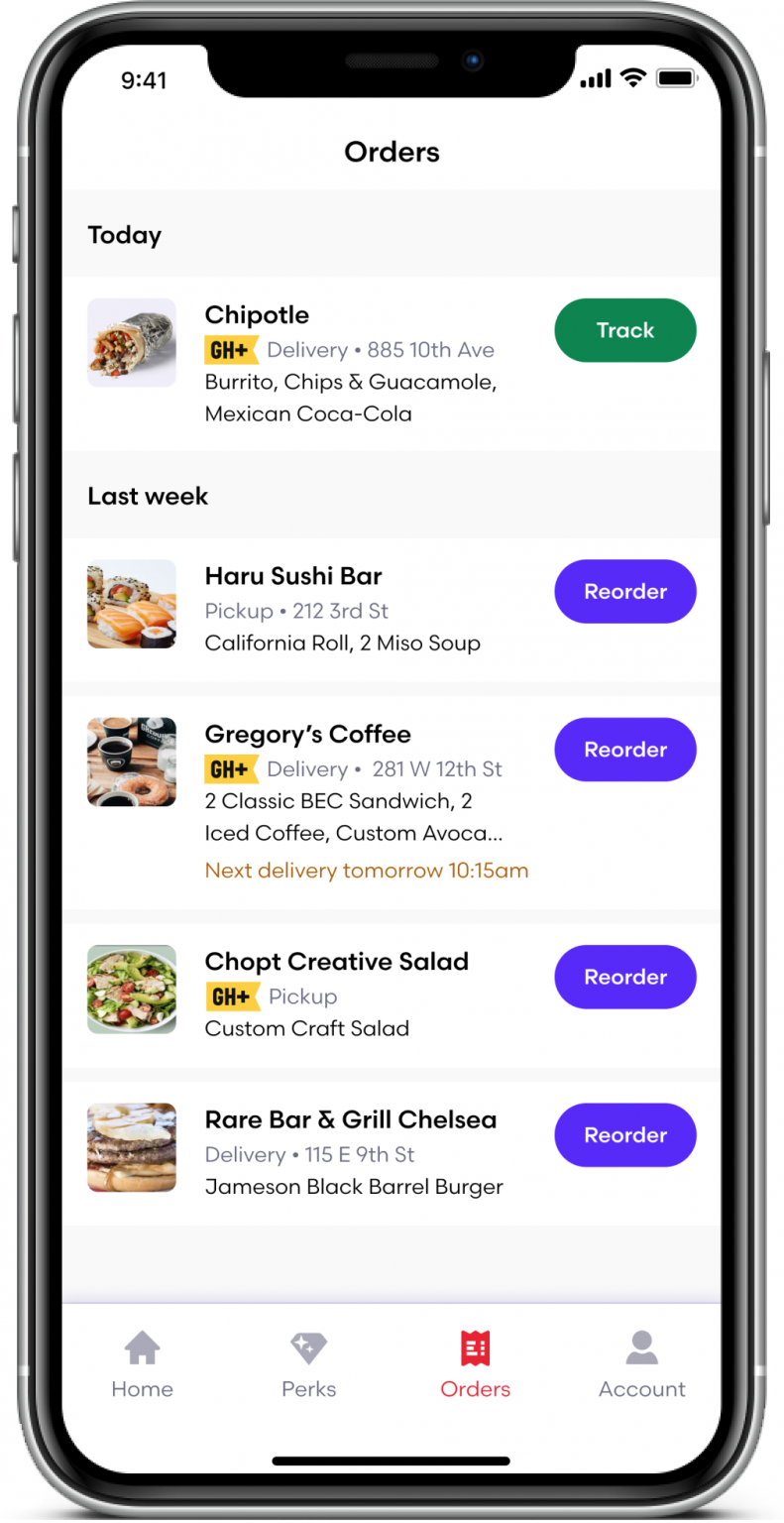This screenshot has height=1523, width=784.
Task: Select the cellular signal icon
Action: [x=595, y=78]
